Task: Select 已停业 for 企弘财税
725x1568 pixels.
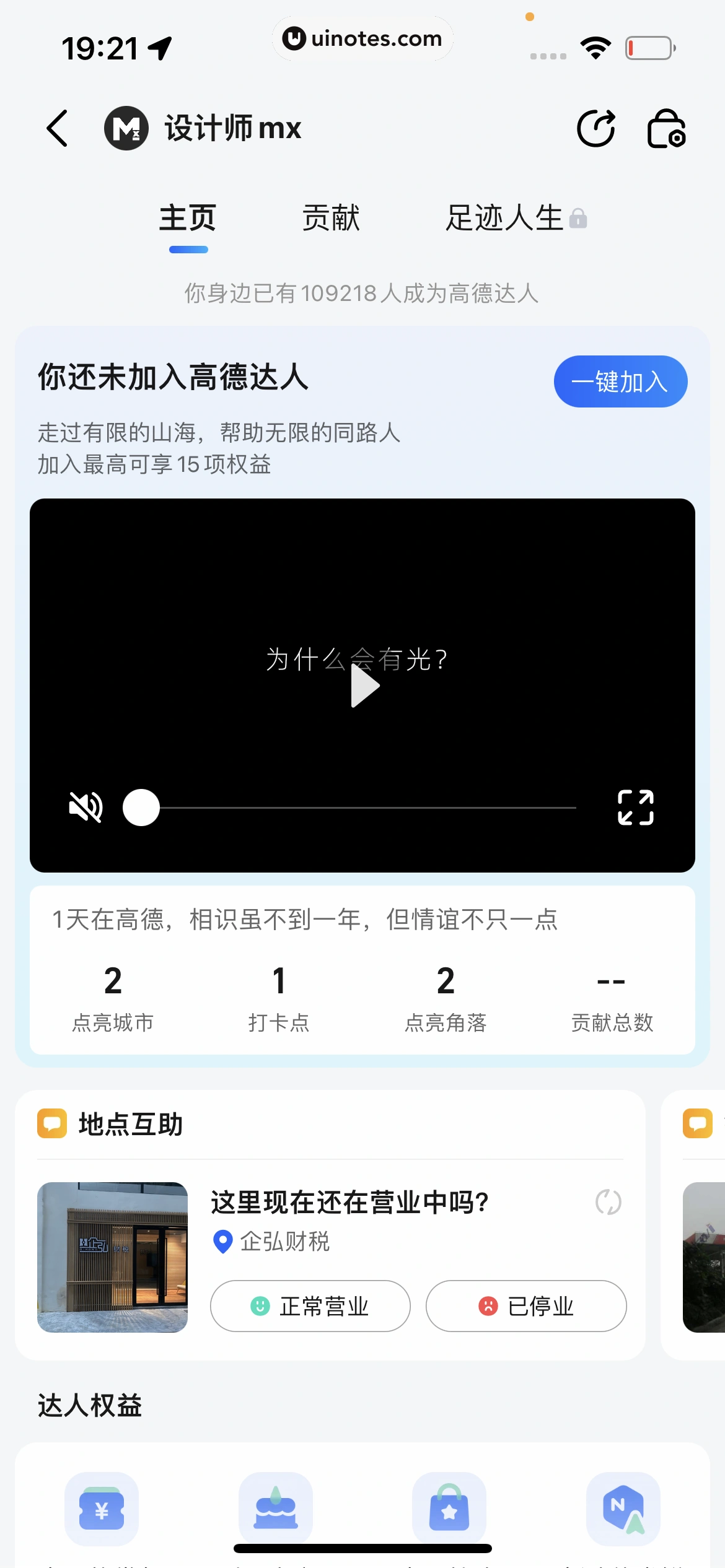Action: 525,1306
